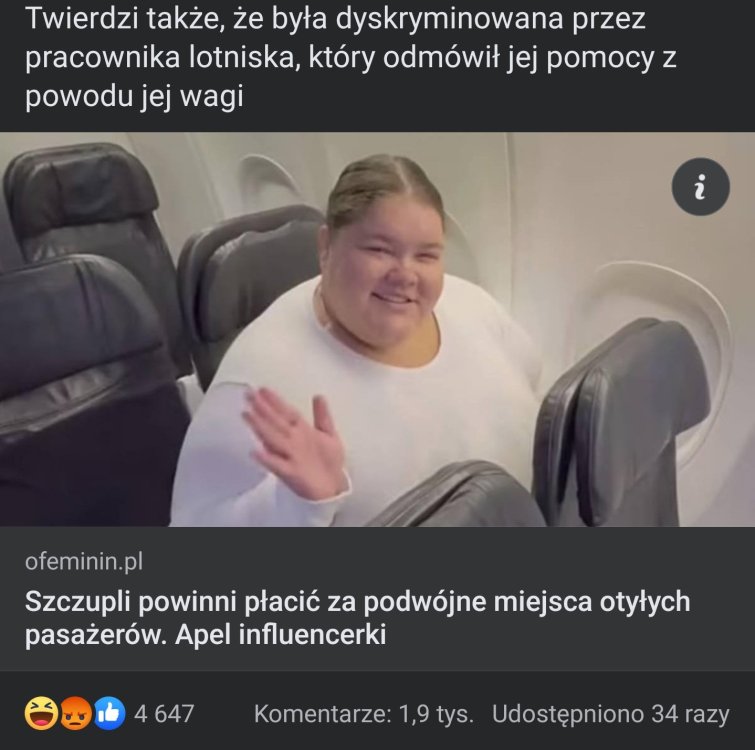Open the link info icon on the photo
The width and height of the screenshot is (755, 750).
(700, 186)
